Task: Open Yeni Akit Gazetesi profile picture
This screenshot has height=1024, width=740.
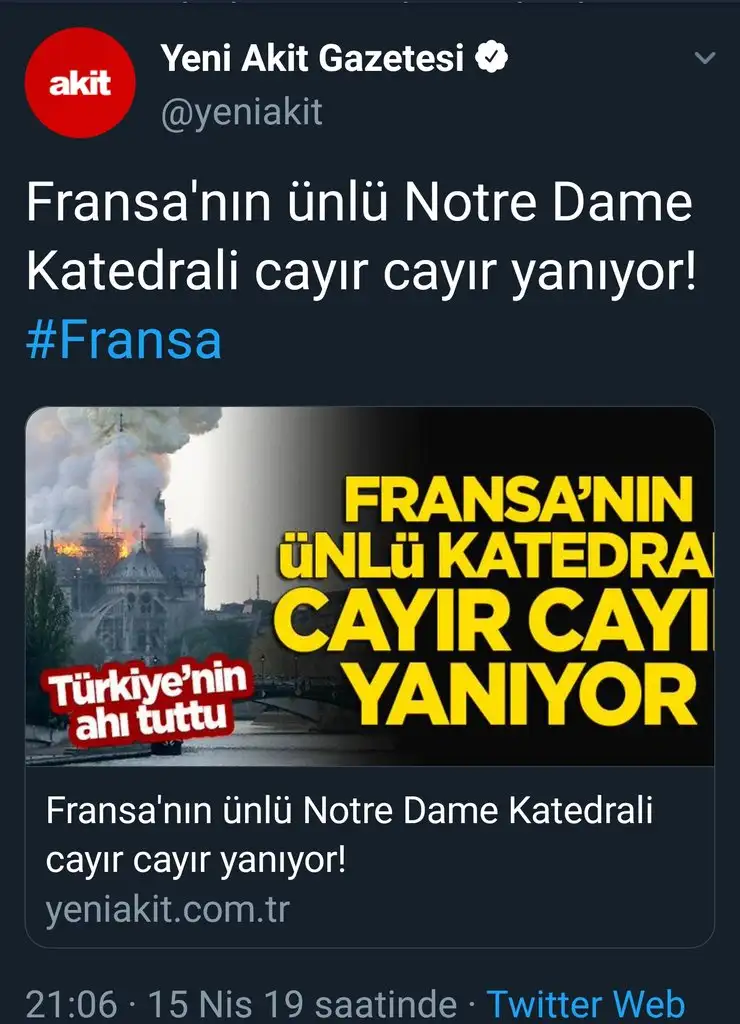Action: point(79,84)
